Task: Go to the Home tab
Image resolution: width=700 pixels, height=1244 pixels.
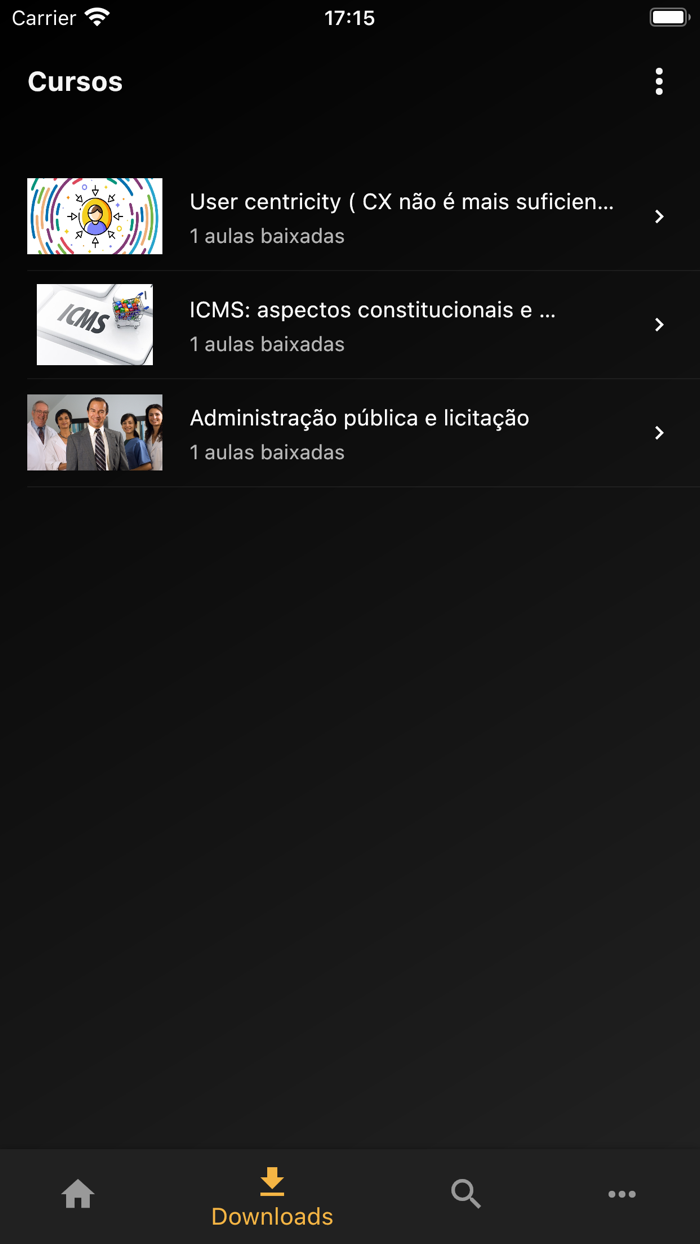Action: [78, 1194]
